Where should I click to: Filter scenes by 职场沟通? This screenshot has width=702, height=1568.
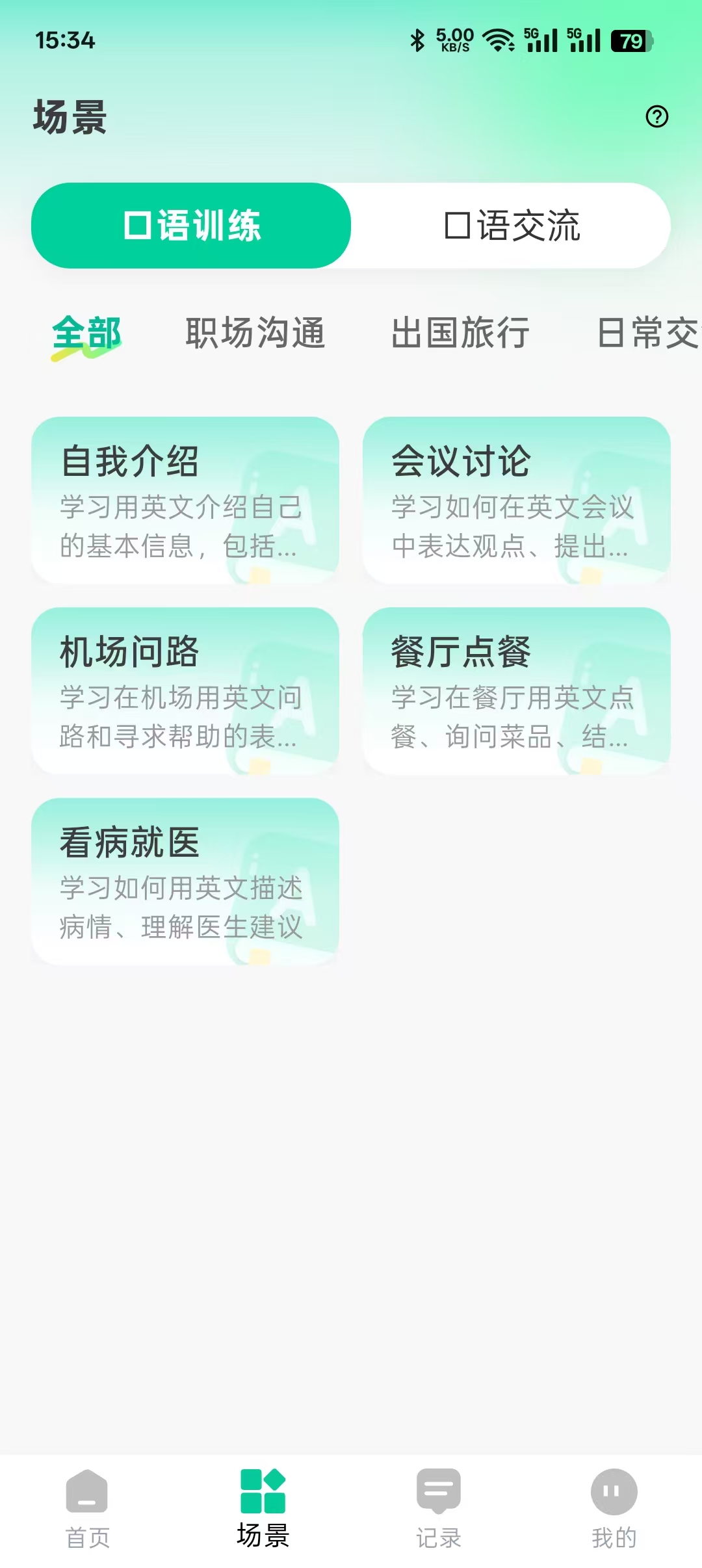pyautogui.click(x=255, y=334)
